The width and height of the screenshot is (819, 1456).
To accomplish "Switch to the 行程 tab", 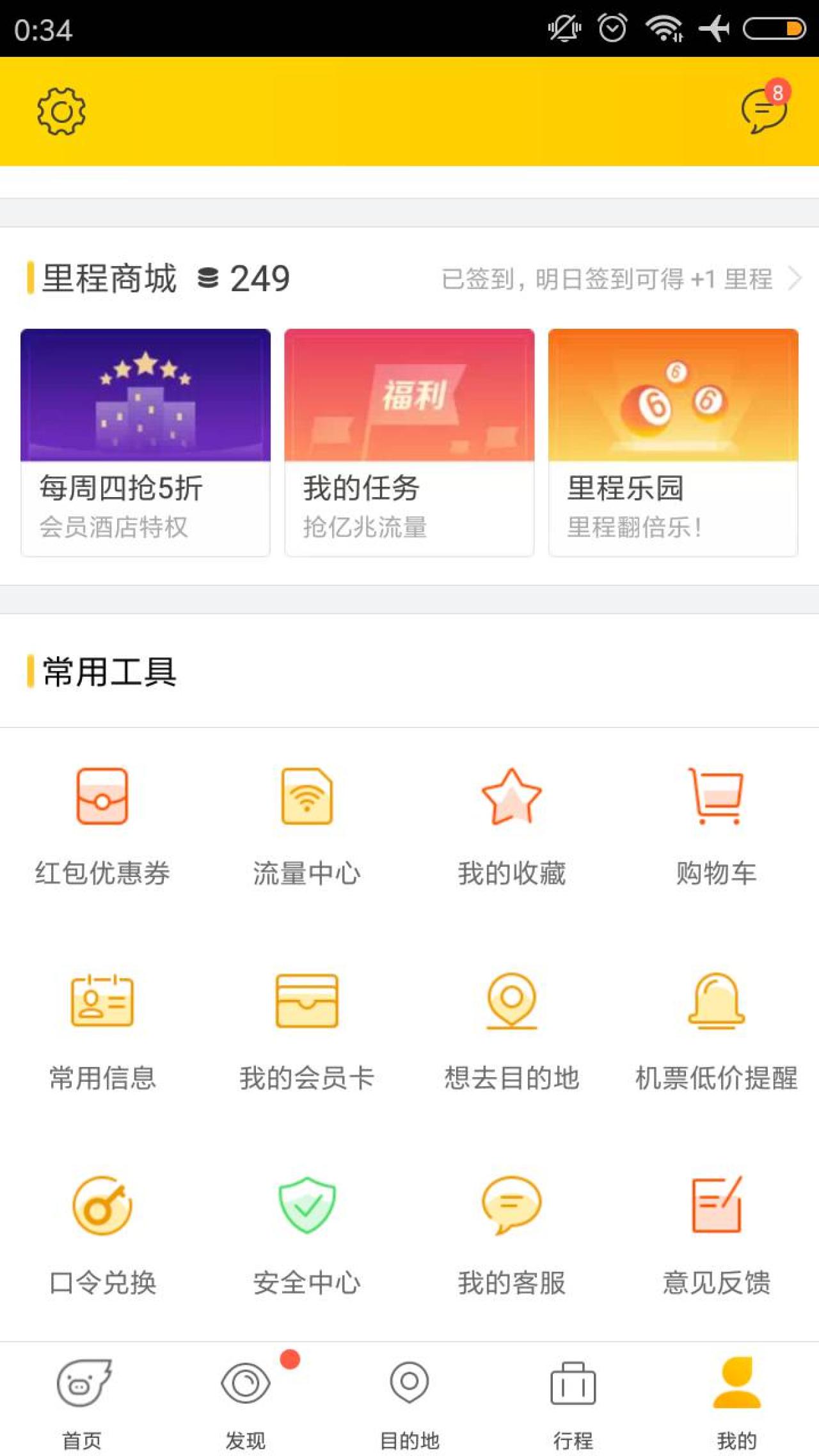I will (573, 1400).
